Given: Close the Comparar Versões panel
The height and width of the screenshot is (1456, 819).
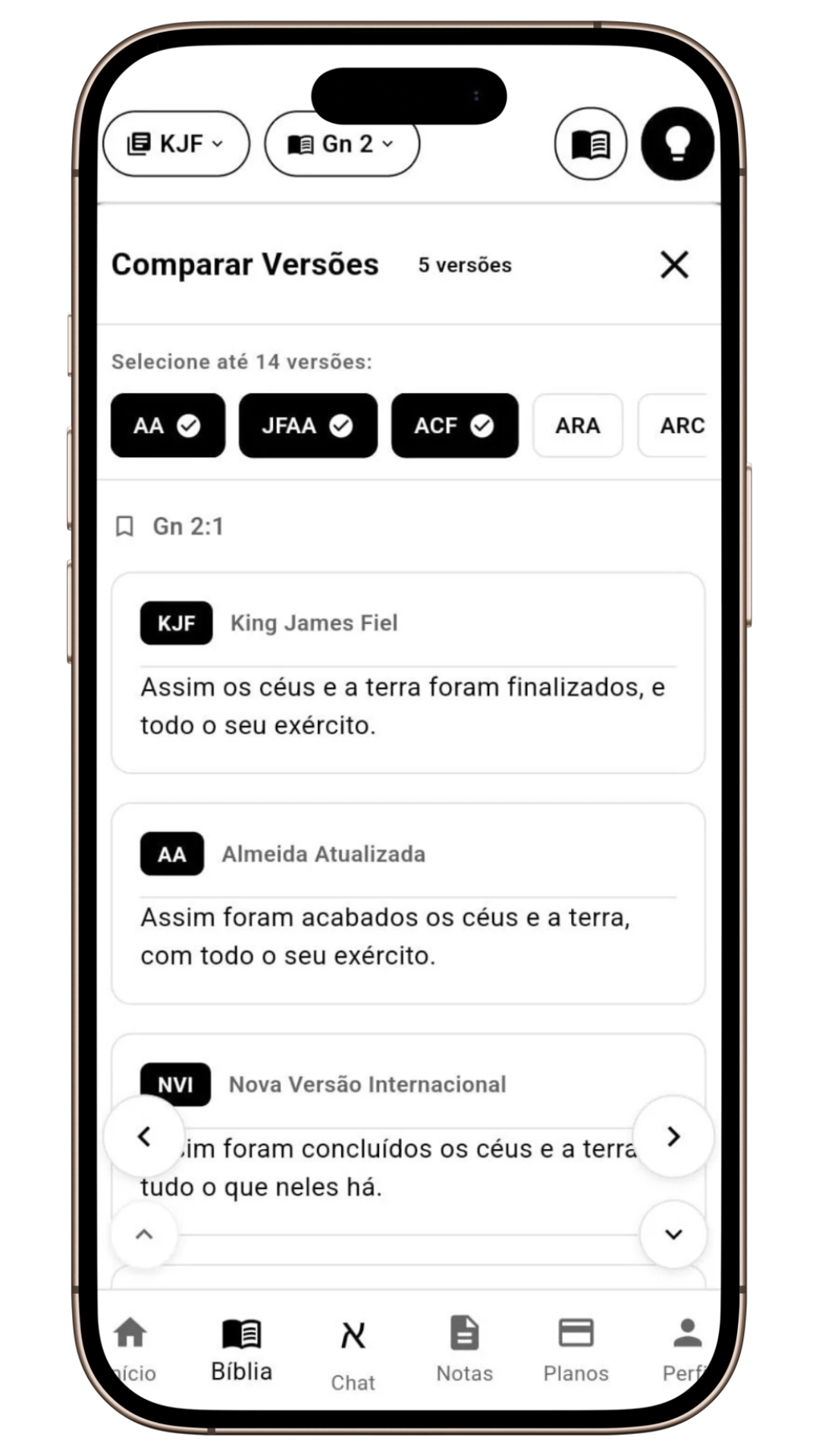Looking at the screenshot, I should tap(674, 265).
